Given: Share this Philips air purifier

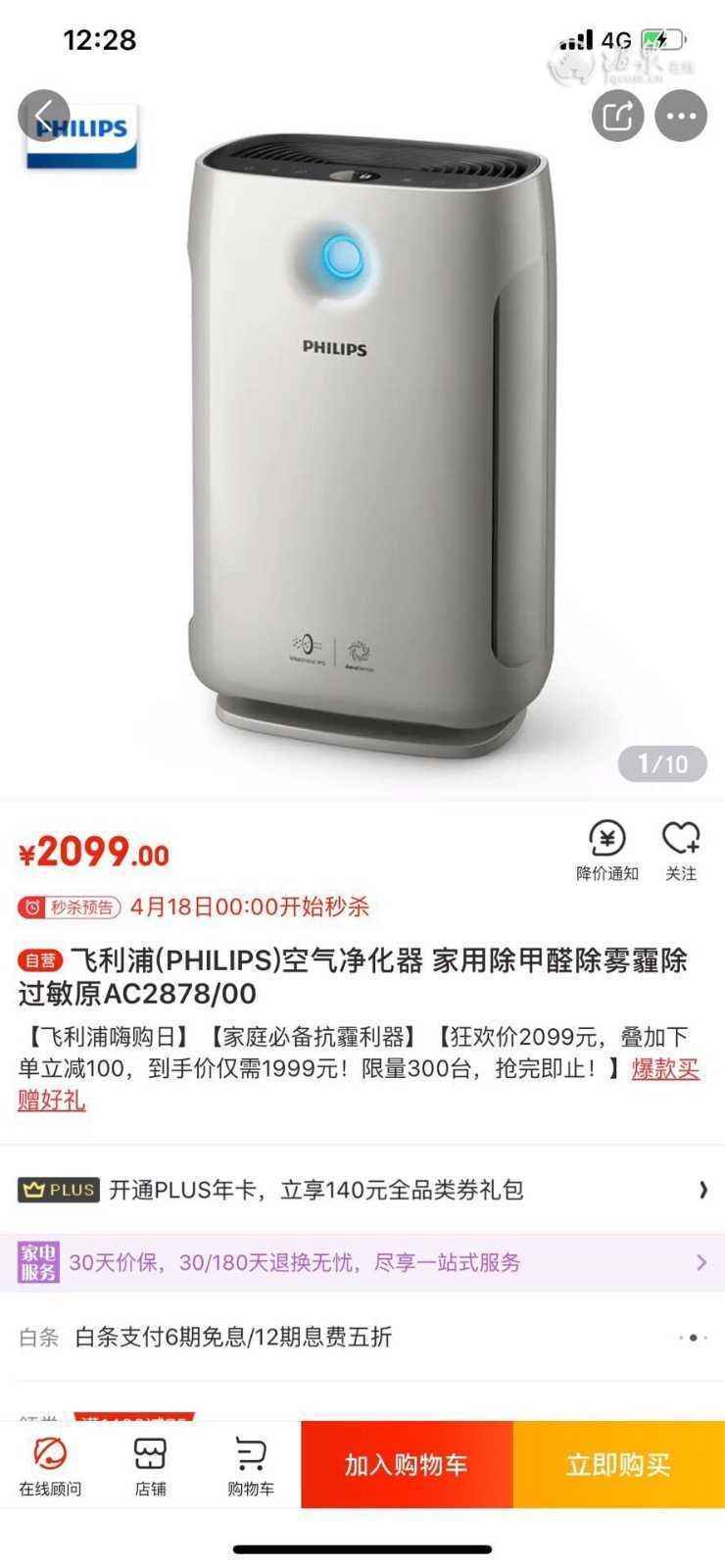Looking at the screenshot, I should click(617, 116).
